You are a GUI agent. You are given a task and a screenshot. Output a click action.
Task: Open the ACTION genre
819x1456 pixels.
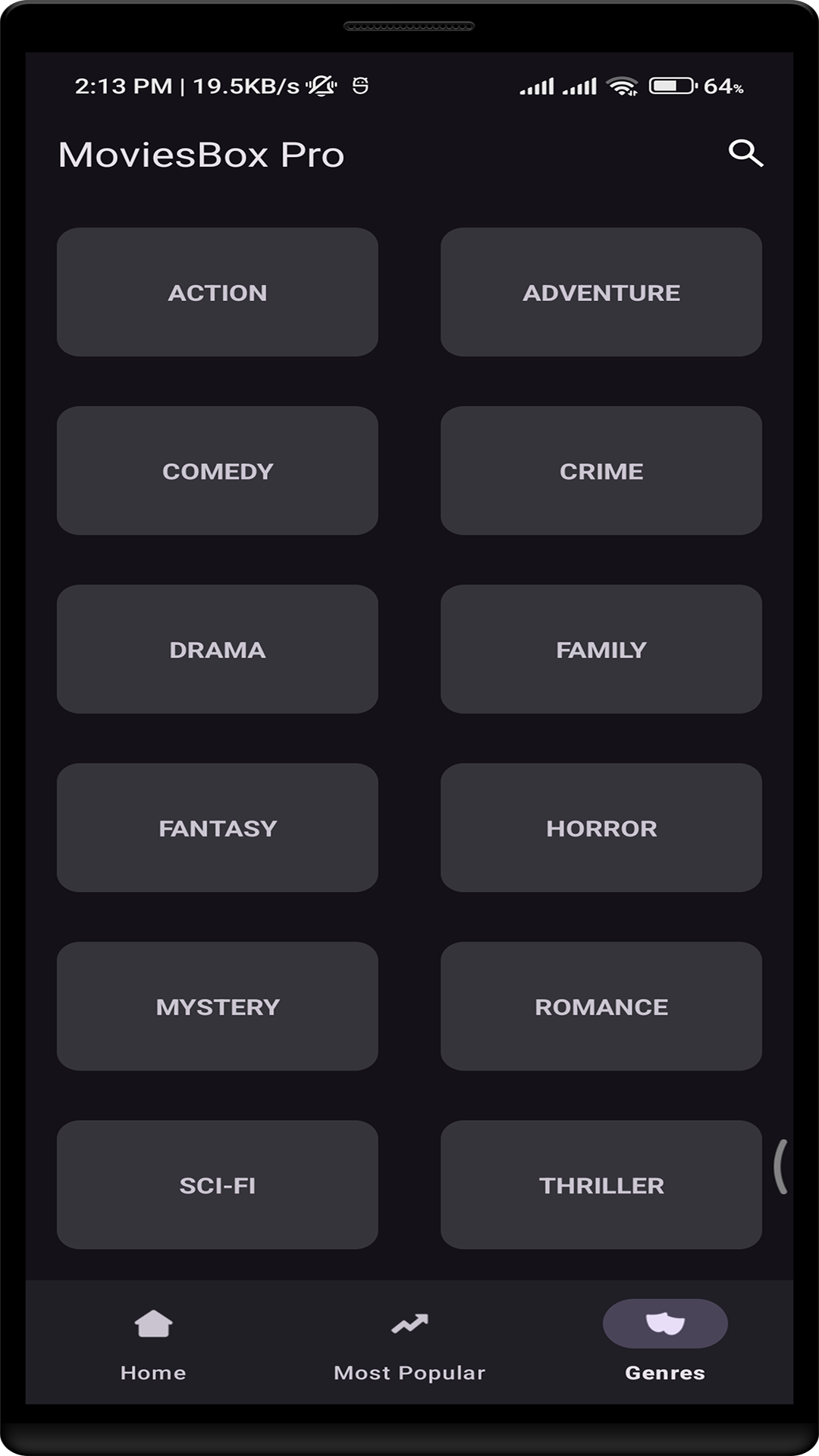pos(217,292)
